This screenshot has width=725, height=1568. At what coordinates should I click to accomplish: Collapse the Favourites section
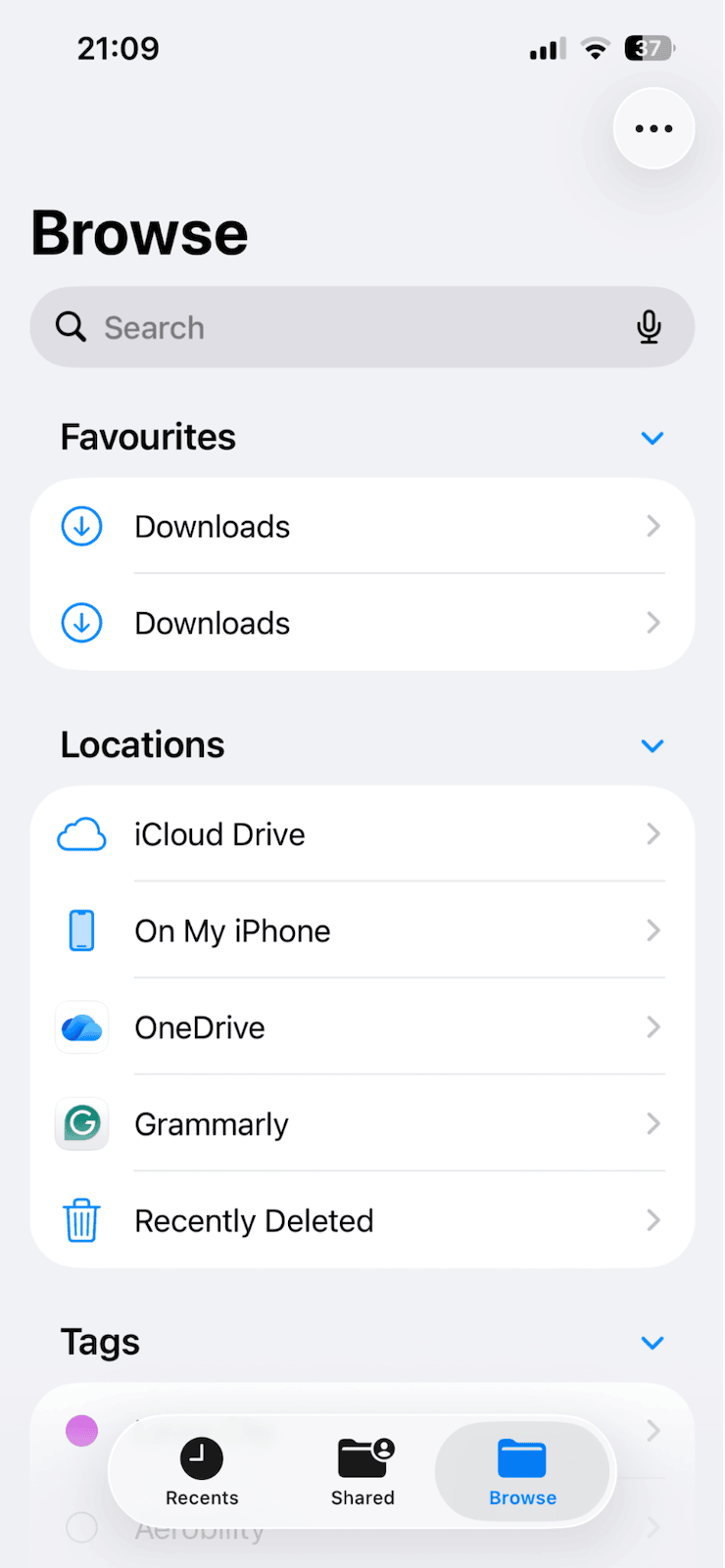[652, 438]
